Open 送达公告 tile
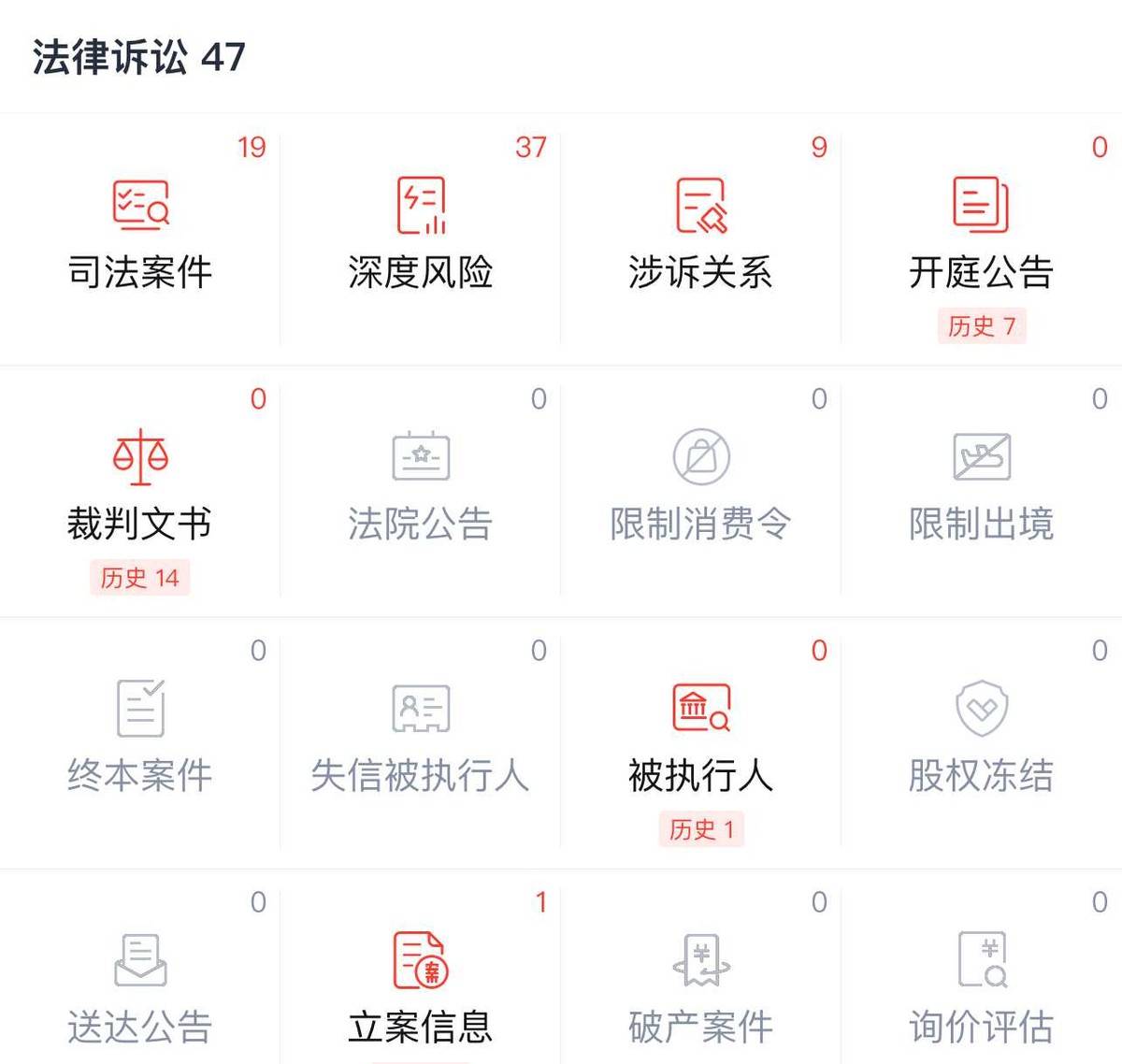This screenshot has height=1064, width=1122. (140, 989)
